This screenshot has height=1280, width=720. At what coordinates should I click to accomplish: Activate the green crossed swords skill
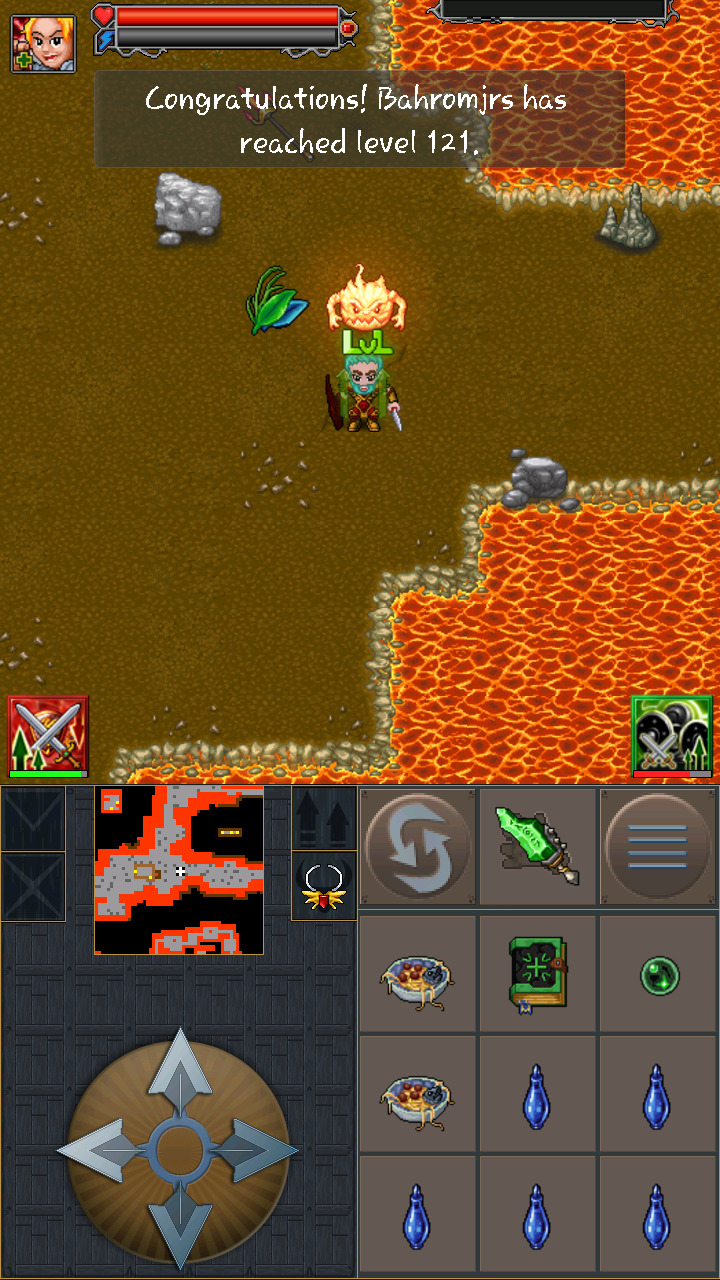click(672, 736)
